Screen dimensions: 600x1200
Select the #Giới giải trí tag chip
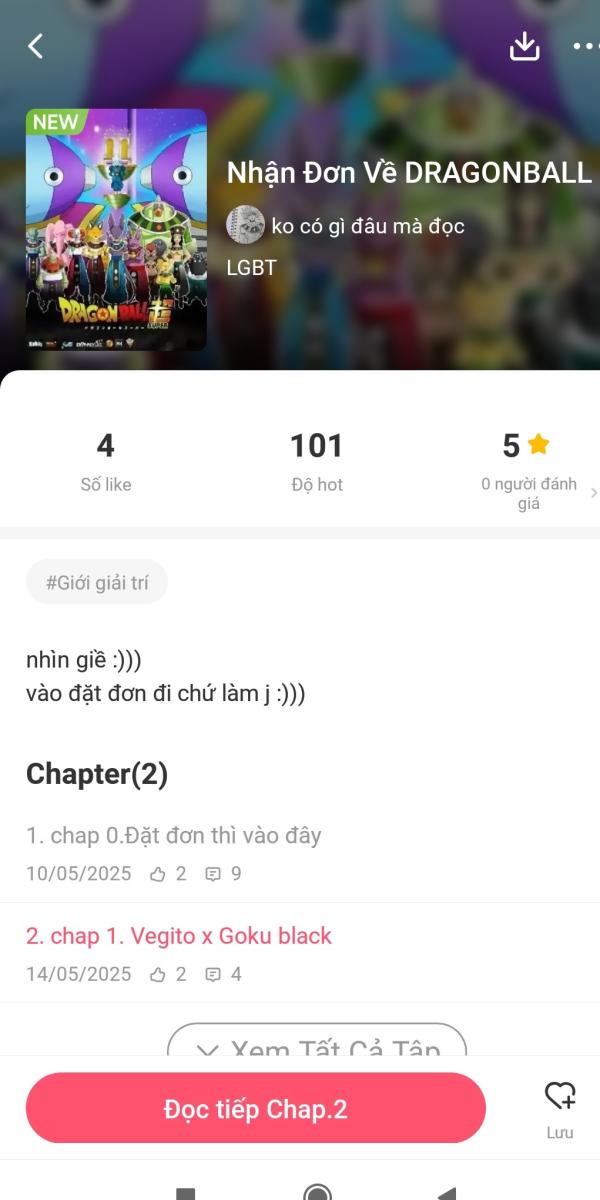tap(97, 582)
